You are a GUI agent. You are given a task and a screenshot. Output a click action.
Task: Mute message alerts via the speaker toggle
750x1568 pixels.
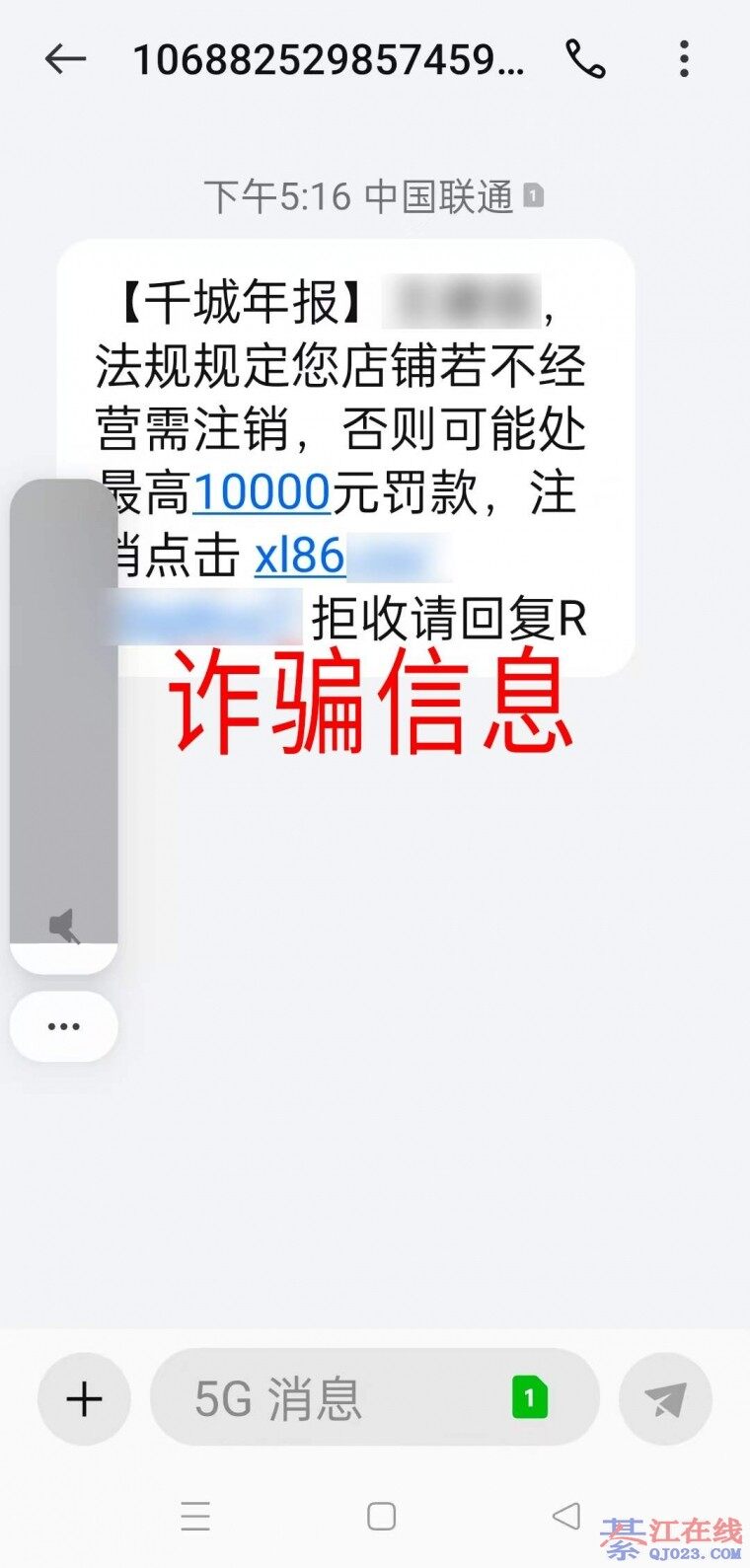click(63, 926)
